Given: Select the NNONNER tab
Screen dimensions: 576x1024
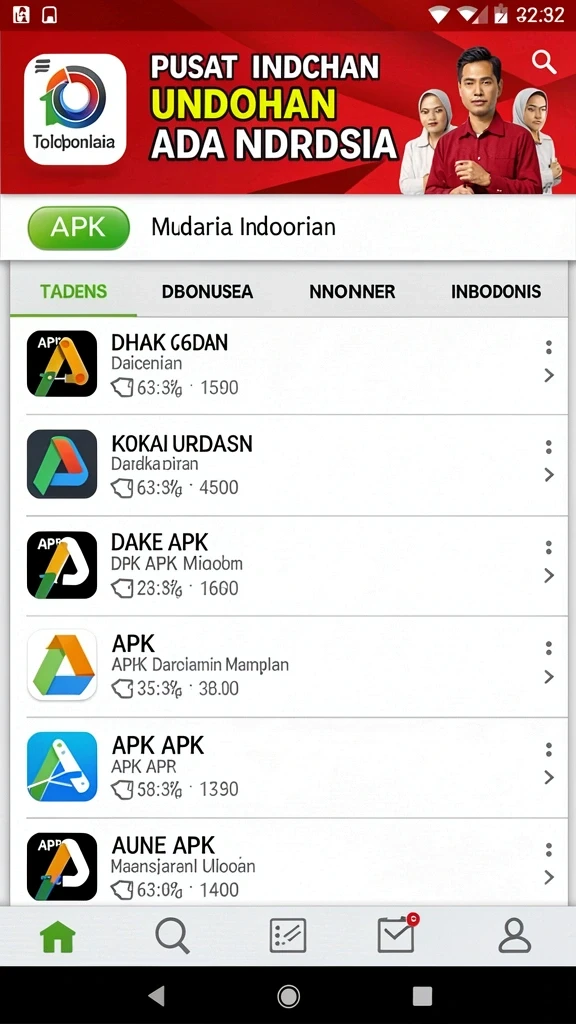Looking at the screenshot, I should 352,291.
